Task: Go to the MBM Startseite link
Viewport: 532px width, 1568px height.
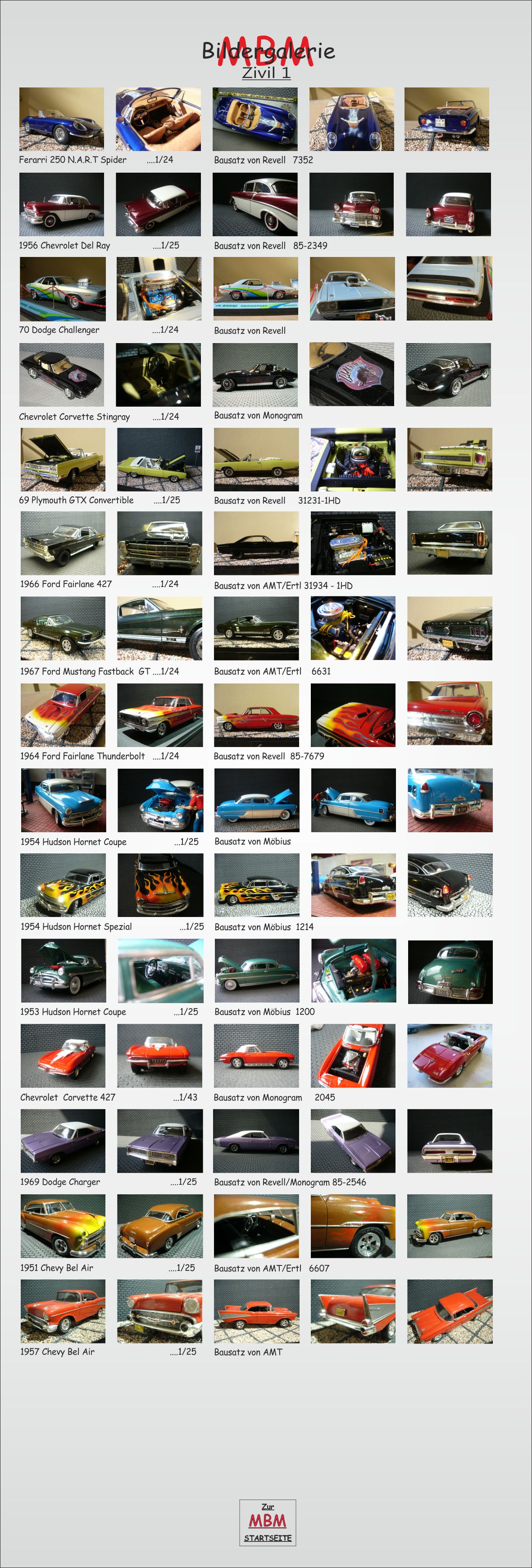Action: (x=268, y=1522)
